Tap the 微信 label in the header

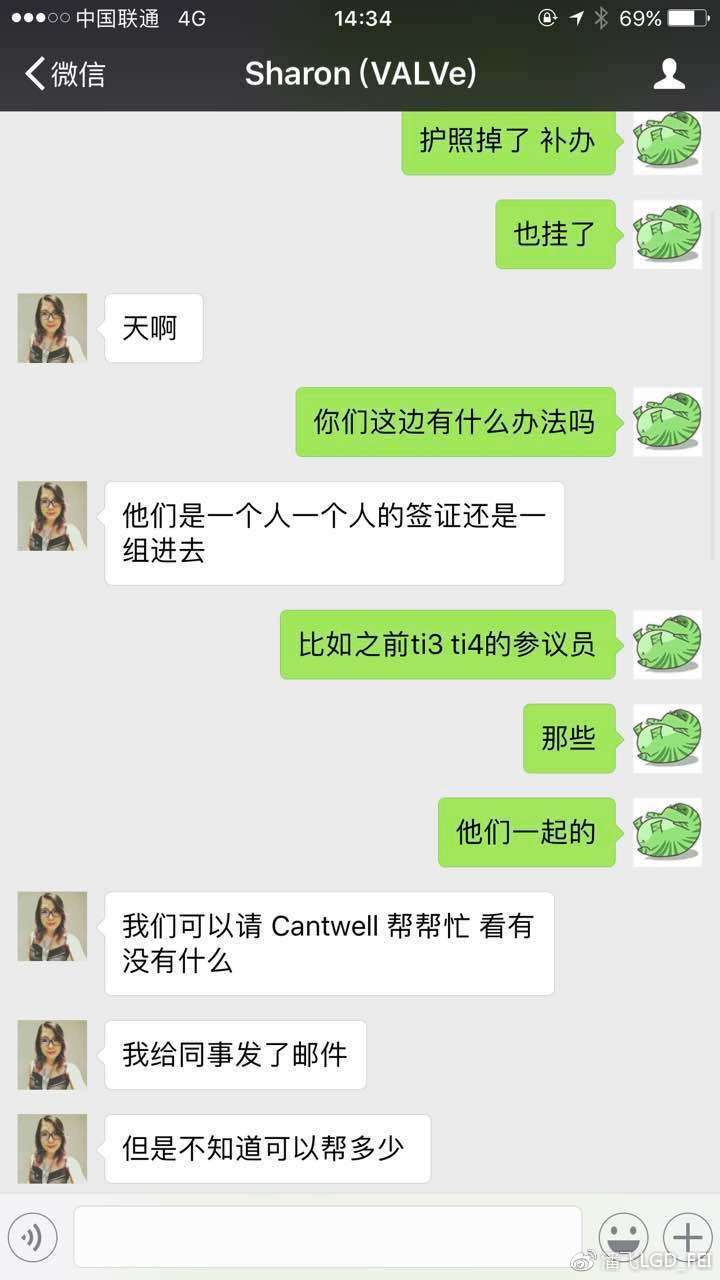click(x=75, y=73)
